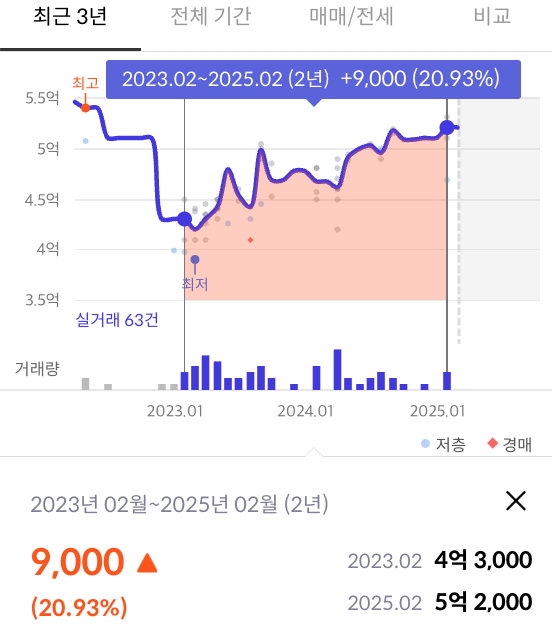This screenshot has height=630, width=552.
Task: Switch to the 전체 기간 tab
Action: pyautogui.click(x=211, y=17)
